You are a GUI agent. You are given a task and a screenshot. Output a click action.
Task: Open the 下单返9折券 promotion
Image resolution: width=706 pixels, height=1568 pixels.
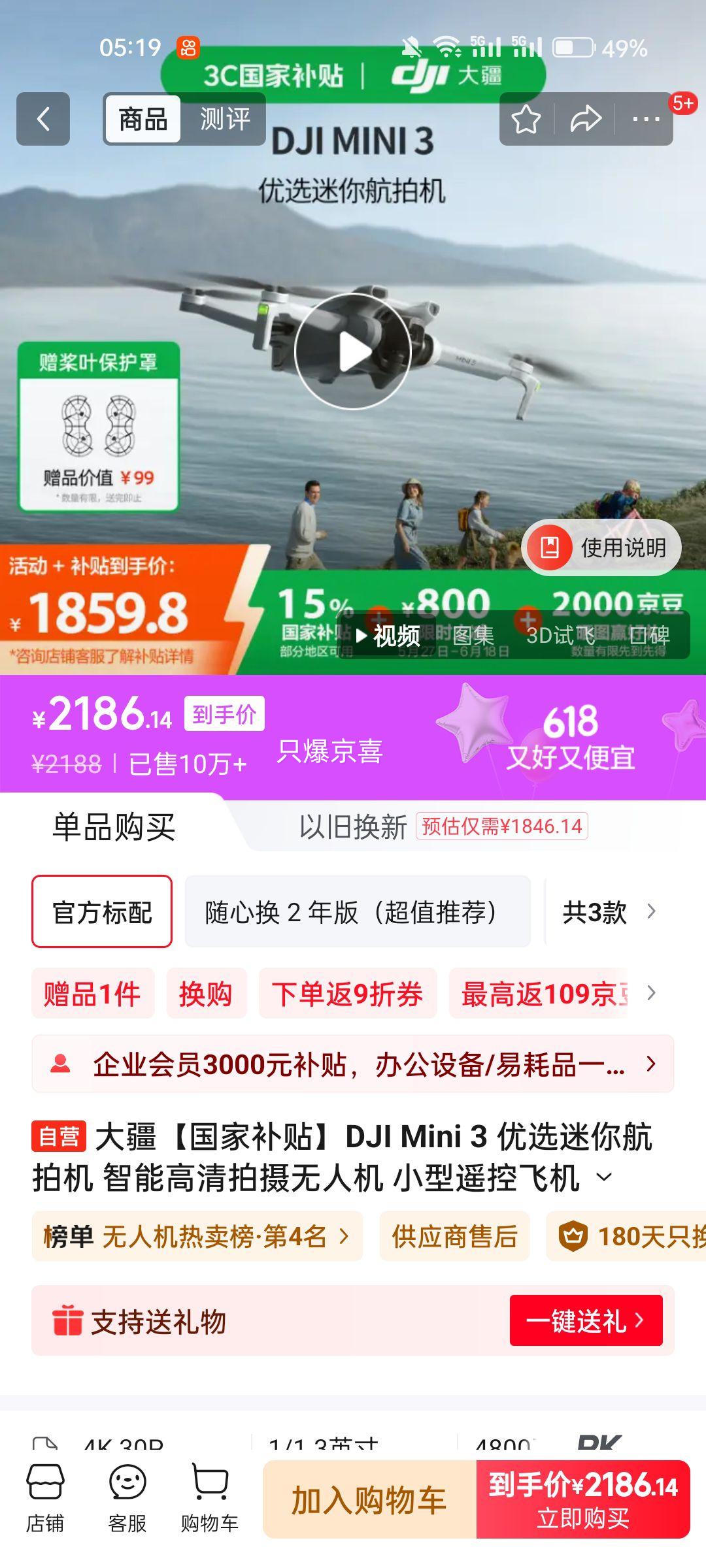click(347, 994)
